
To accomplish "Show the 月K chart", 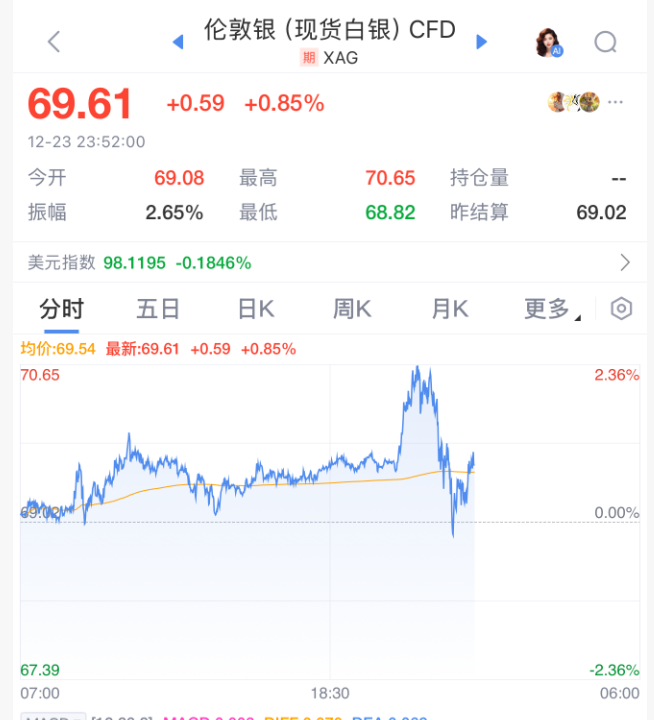I will pos(449,309).
